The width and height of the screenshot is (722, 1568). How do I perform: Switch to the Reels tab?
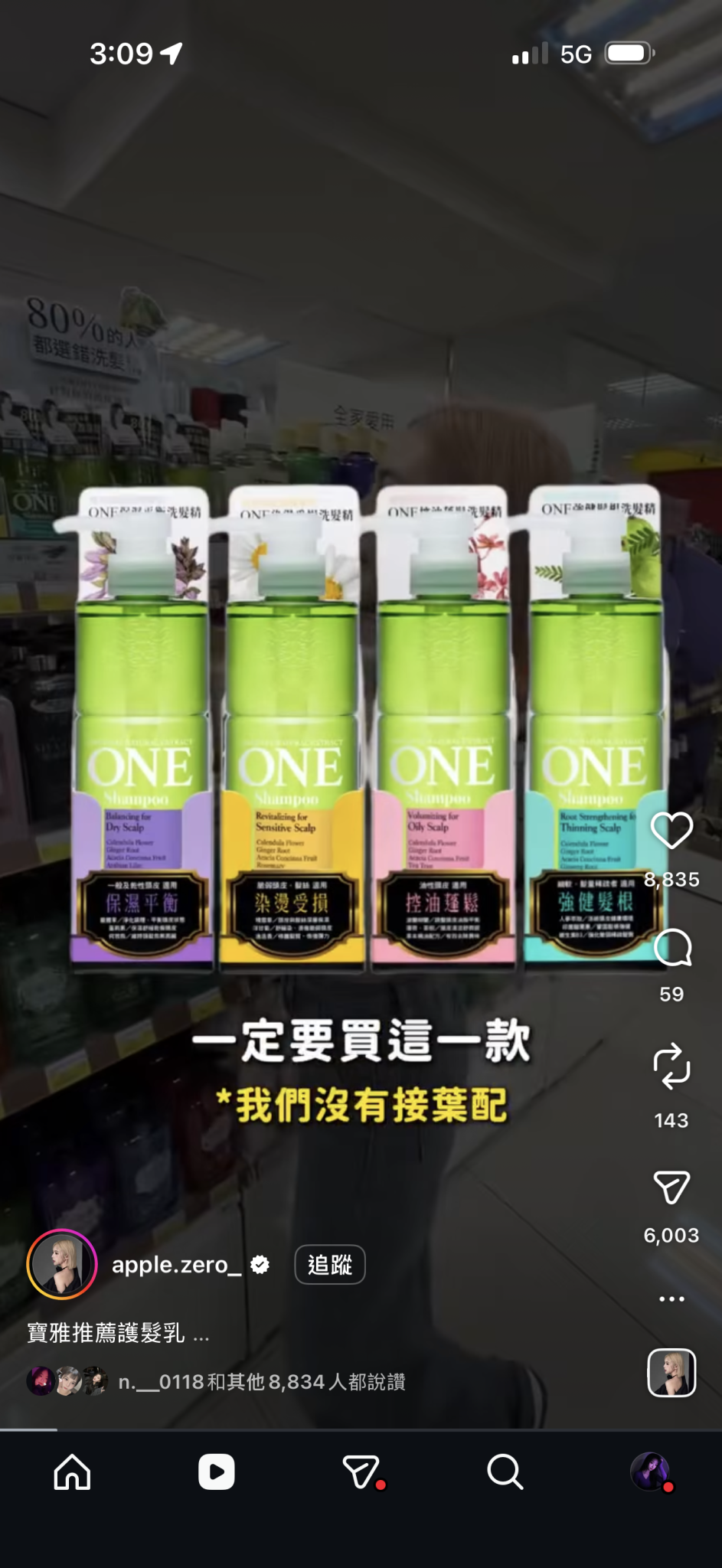[217, 1472]
